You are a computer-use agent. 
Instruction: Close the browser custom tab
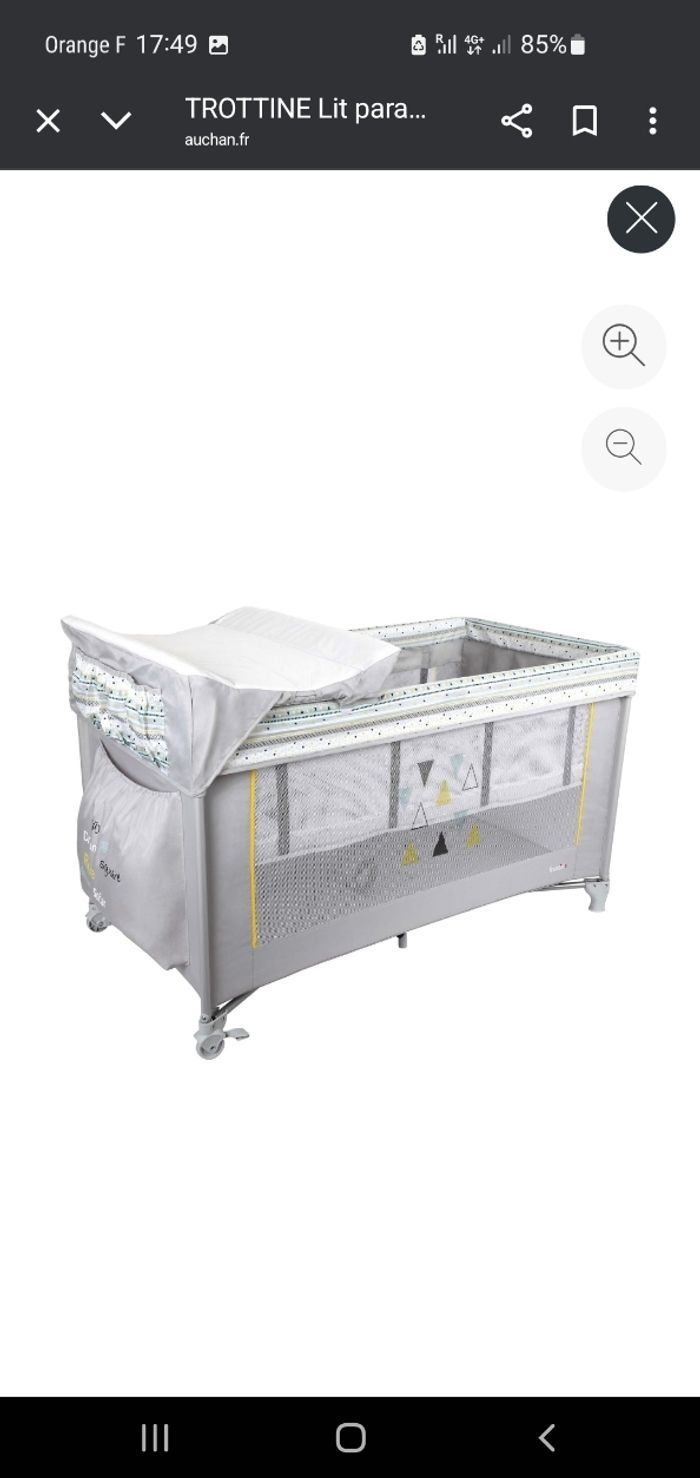(x=48, y=121)
